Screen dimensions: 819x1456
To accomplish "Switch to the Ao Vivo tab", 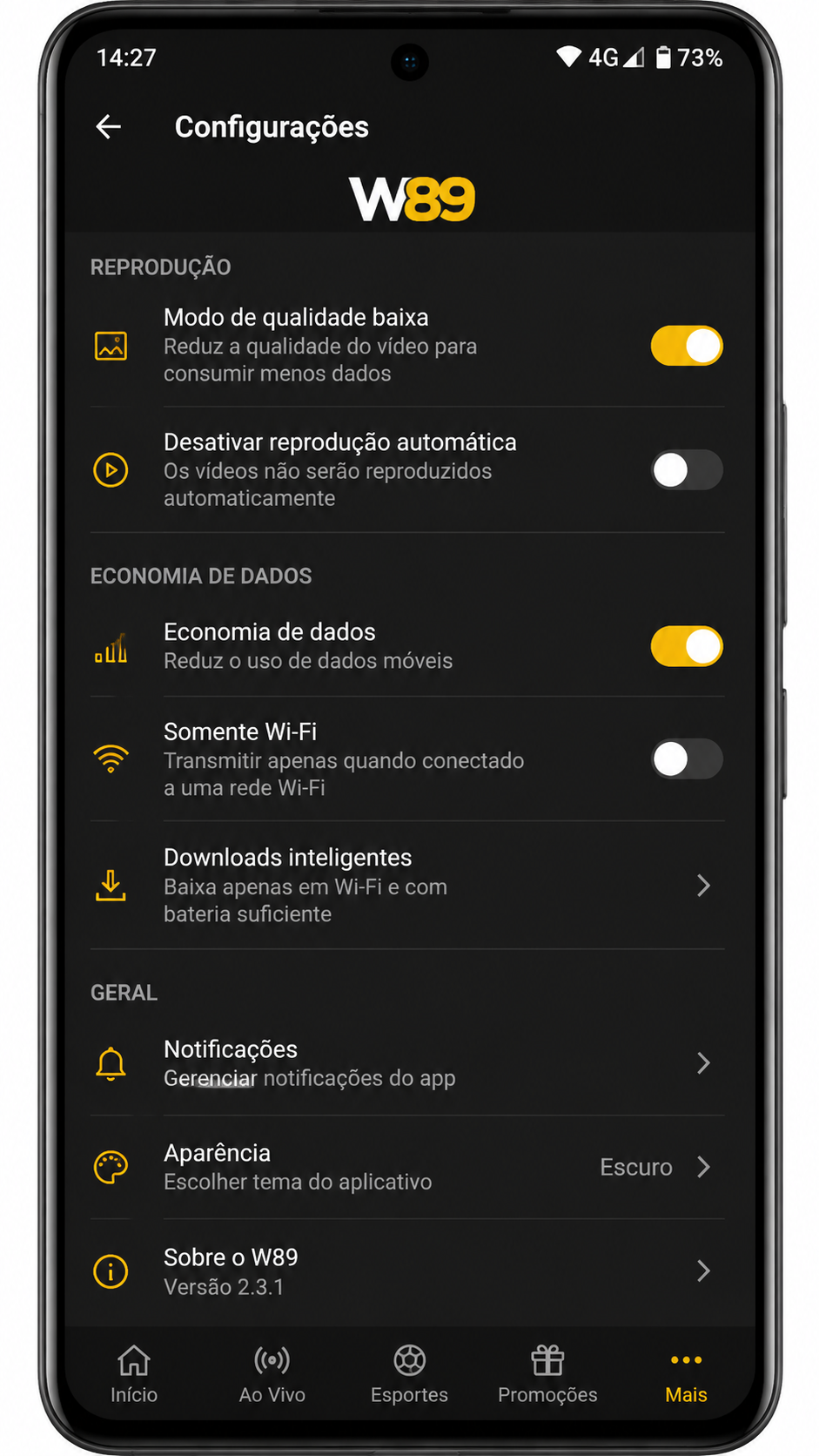I will pos(272,1374).
